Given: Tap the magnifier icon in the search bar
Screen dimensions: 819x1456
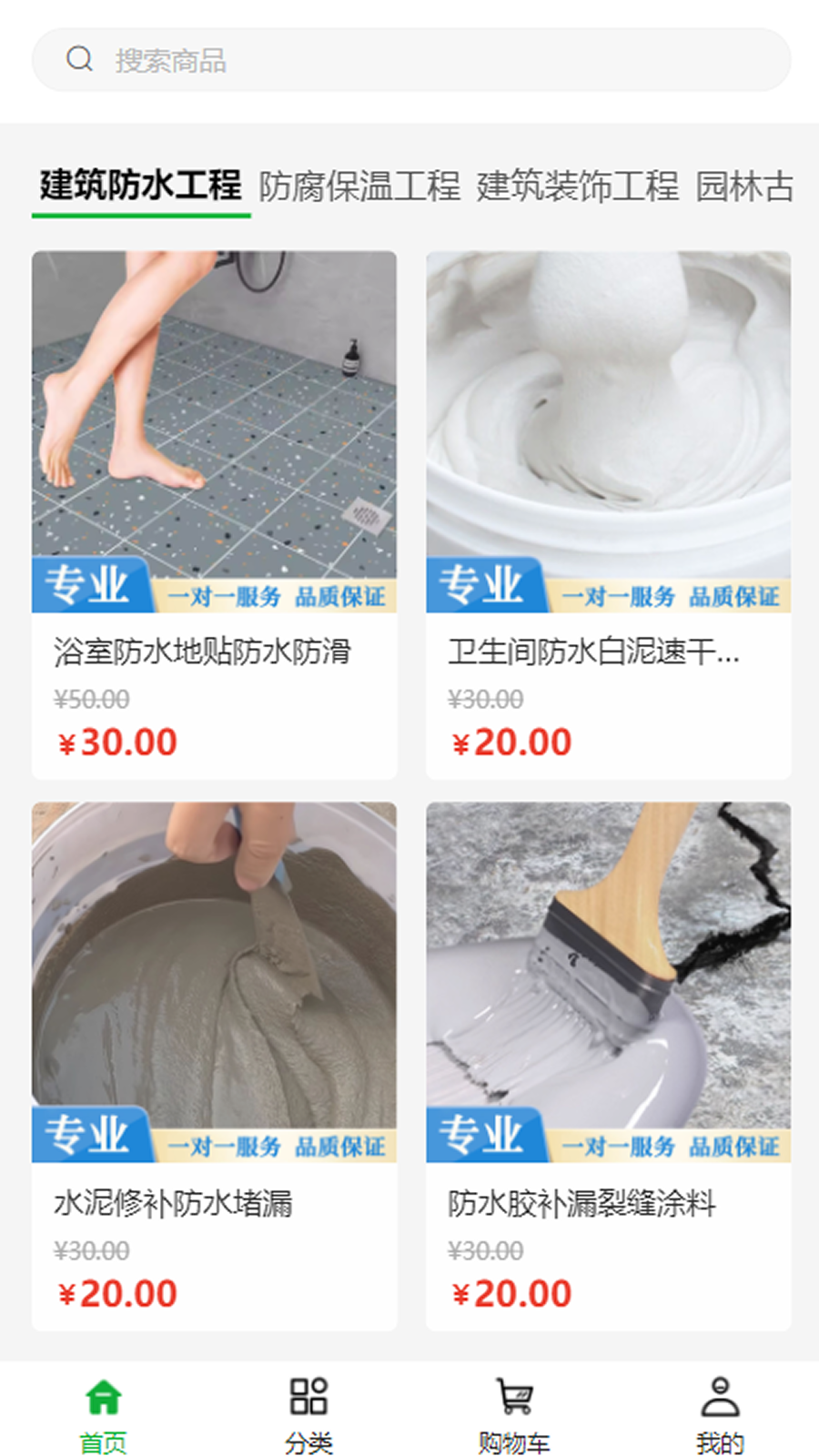Looking at the screenshot, I should [80, 58].
